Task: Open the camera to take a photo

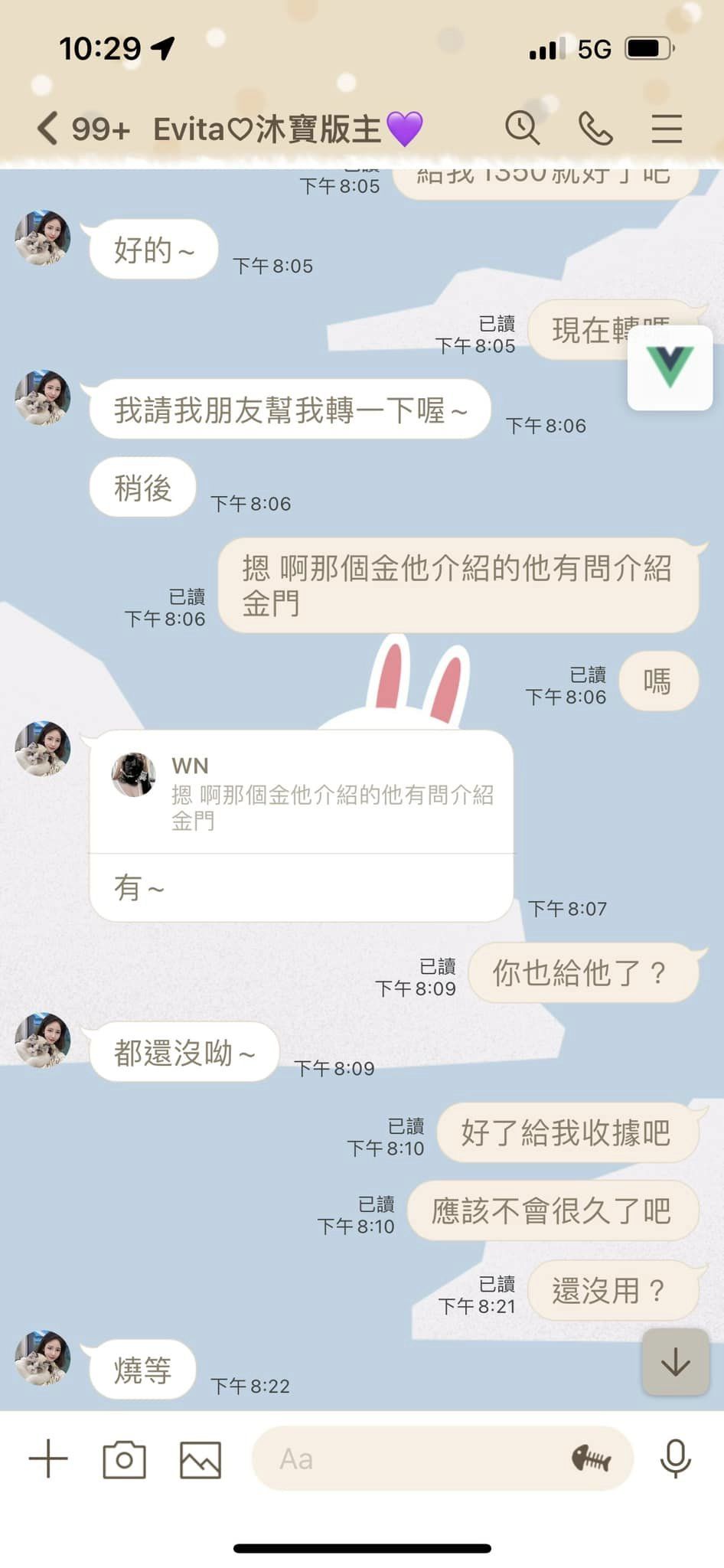Action: (124, 1459)
